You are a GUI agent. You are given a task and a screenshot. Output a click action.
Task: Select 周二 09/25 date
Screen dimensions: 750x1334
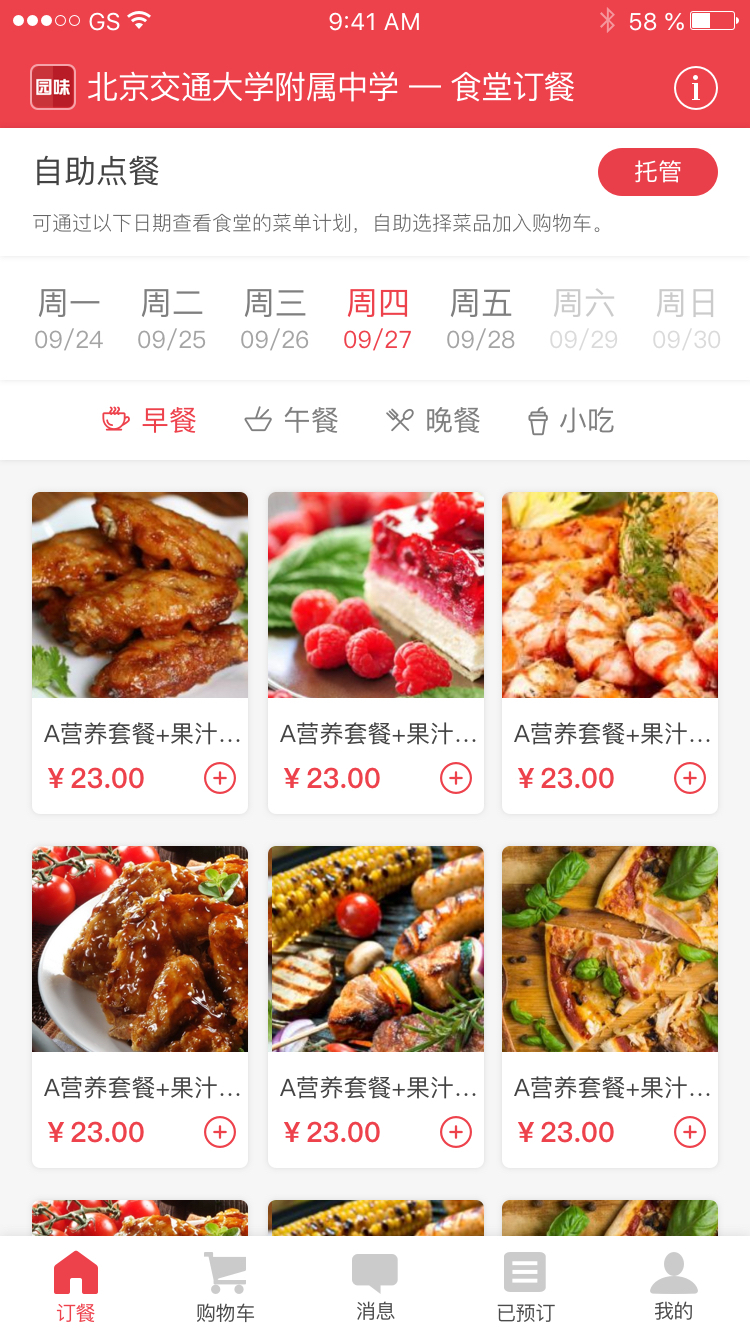click(x=172, y=319)
